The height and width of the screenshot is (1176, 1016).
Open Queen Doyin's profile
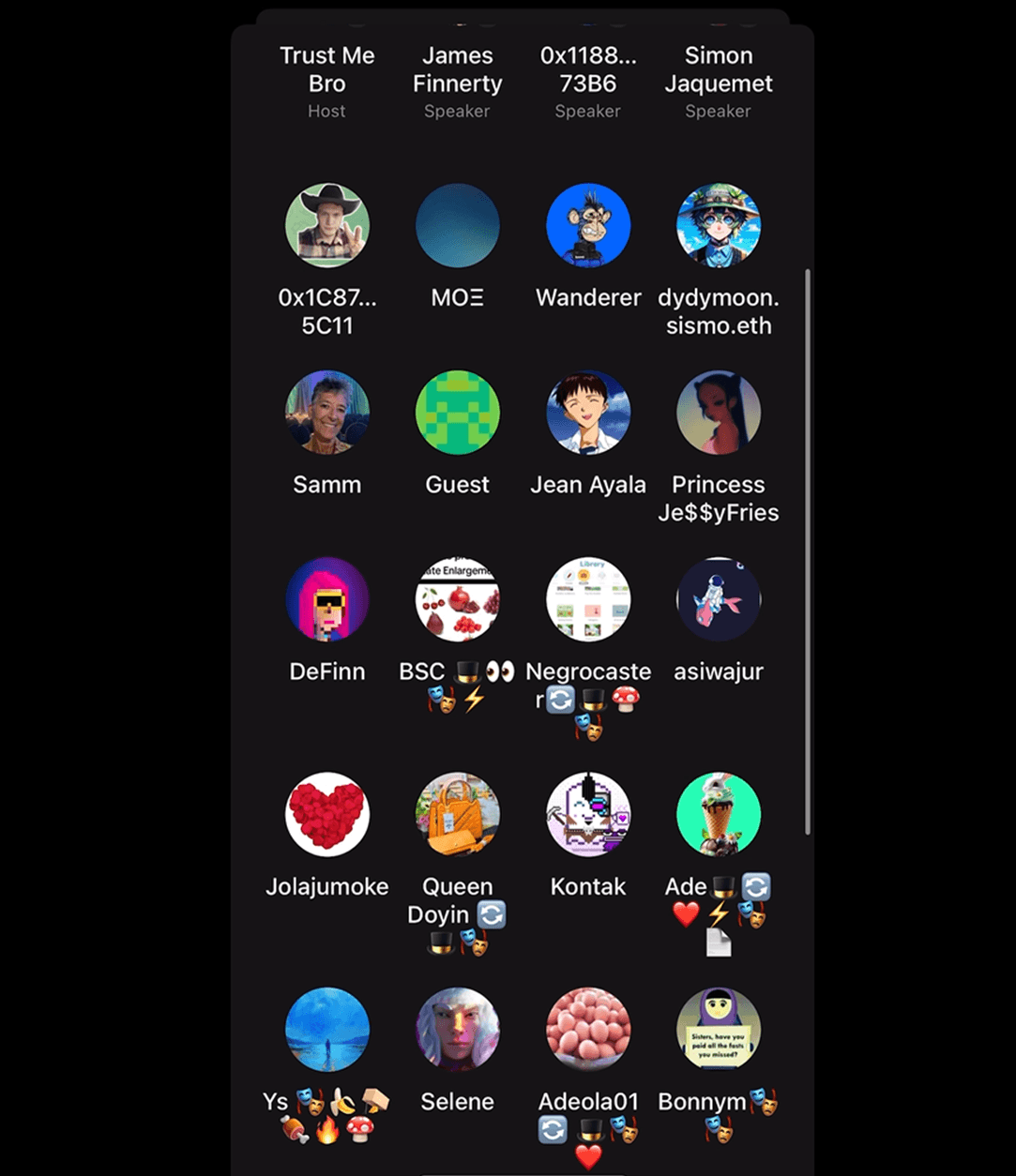pos(458,814)
